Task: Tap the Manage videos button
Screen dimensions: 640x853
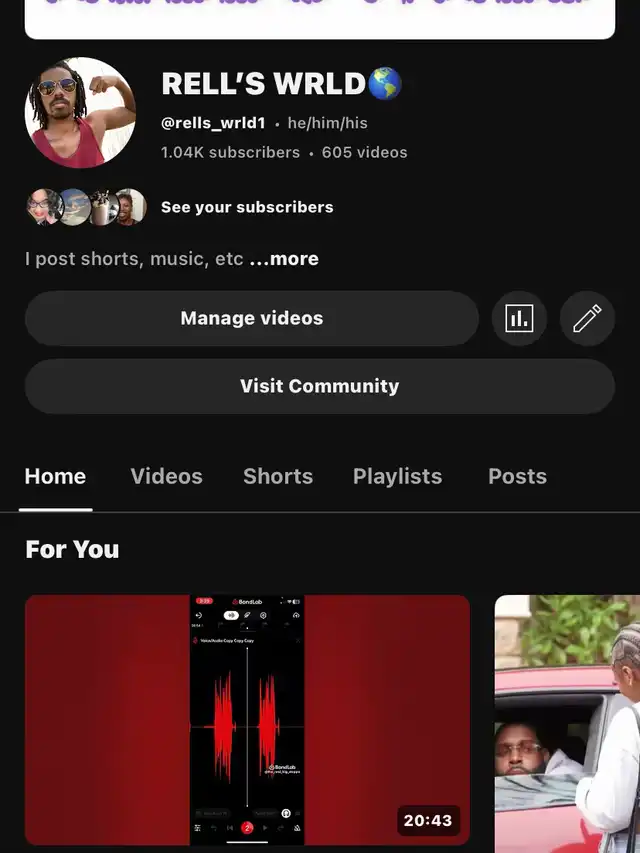Action: 252,319
